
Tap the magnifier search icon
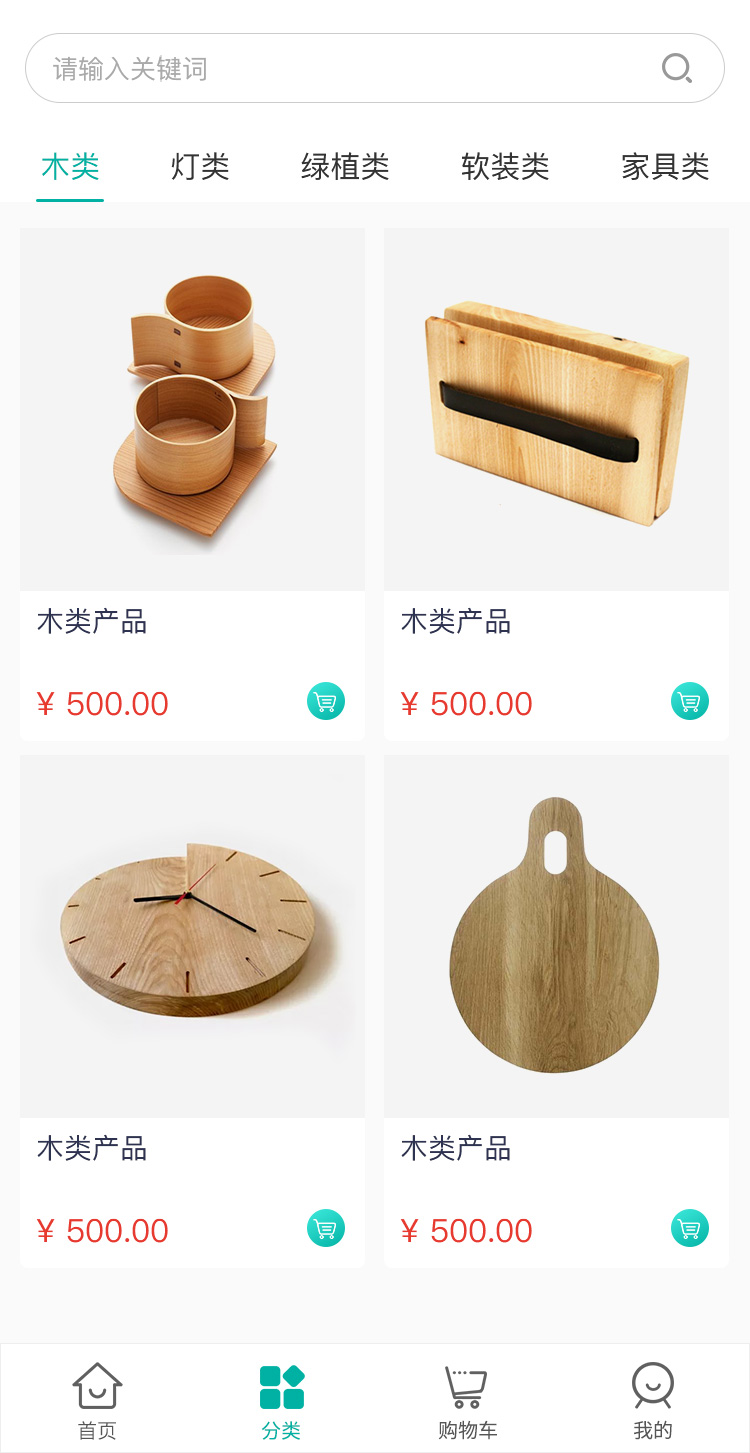(677, 68)
